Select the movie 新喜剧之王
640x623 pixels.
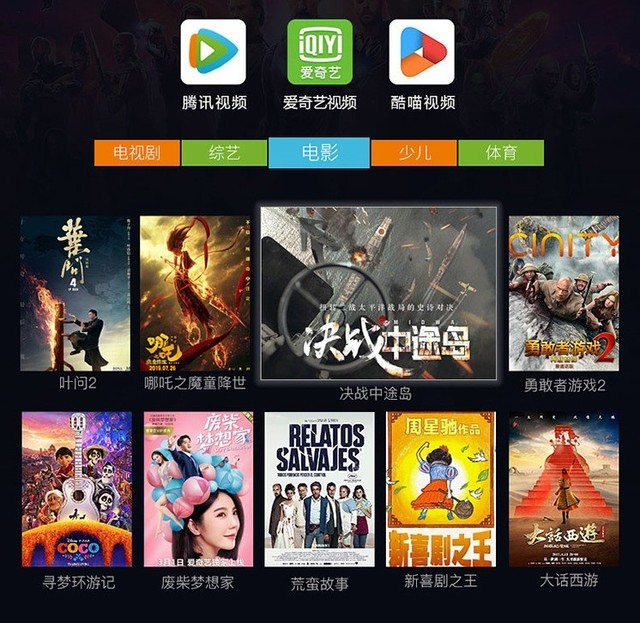441,489
